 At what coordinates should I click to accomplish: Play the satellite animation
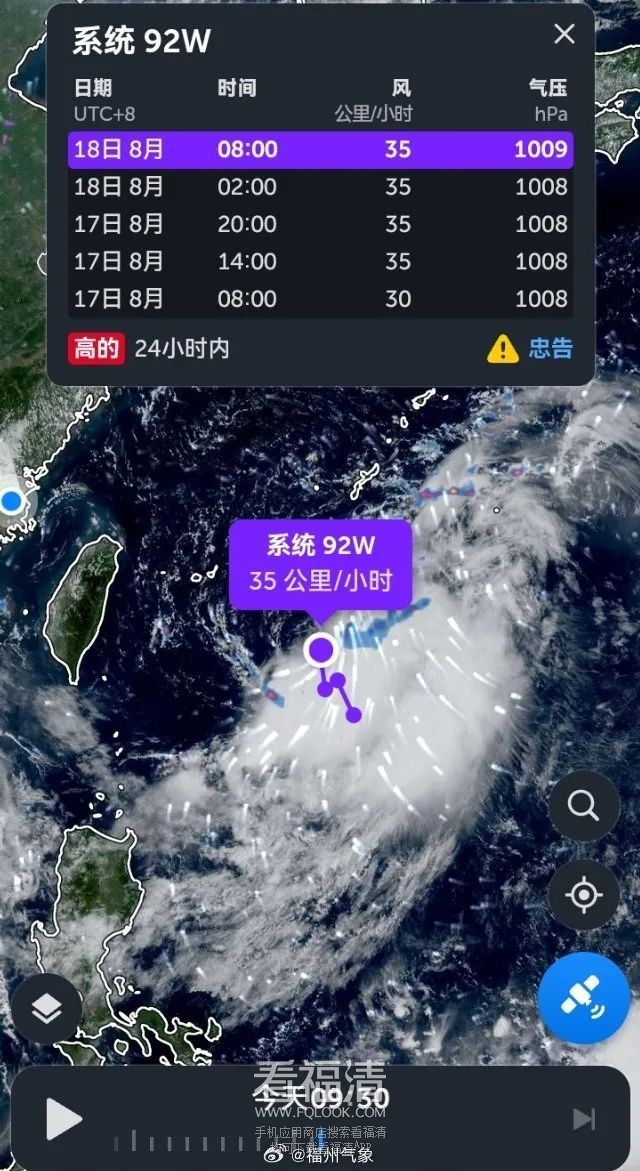pos(63,1118)
